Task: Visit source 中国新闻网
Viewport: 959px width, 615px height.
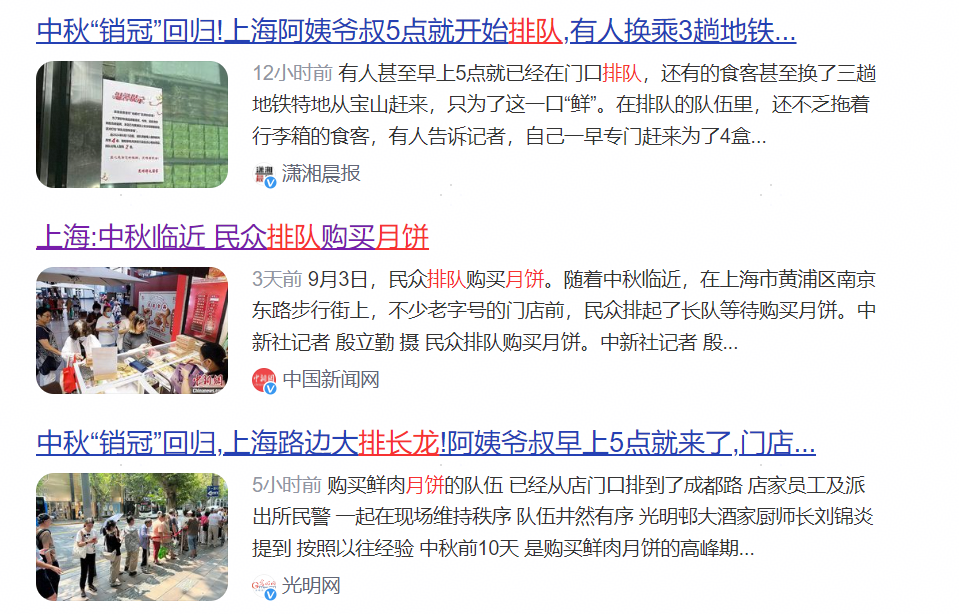Action: (x=330, y=379)
